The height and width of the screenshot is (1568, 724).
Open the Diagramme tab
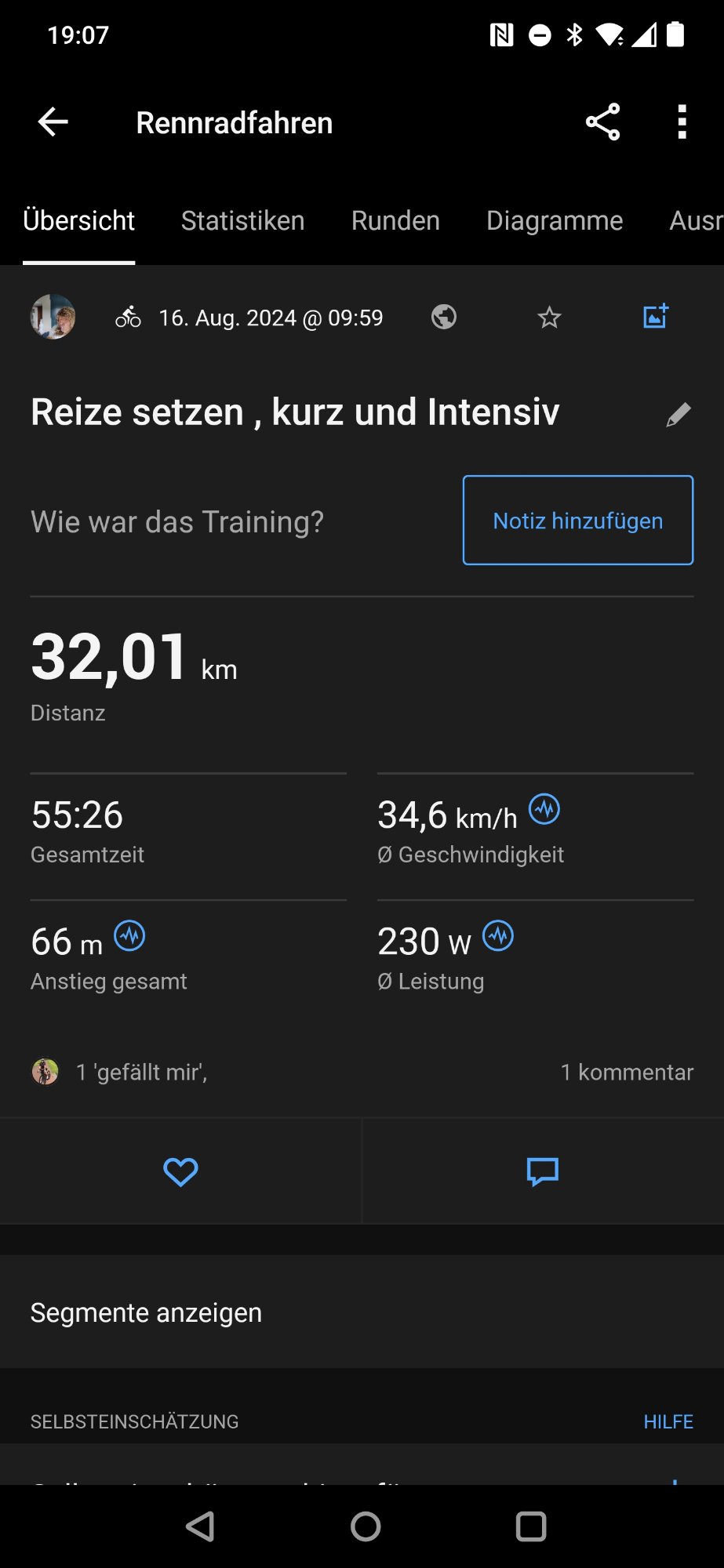[x=554, y=221]
